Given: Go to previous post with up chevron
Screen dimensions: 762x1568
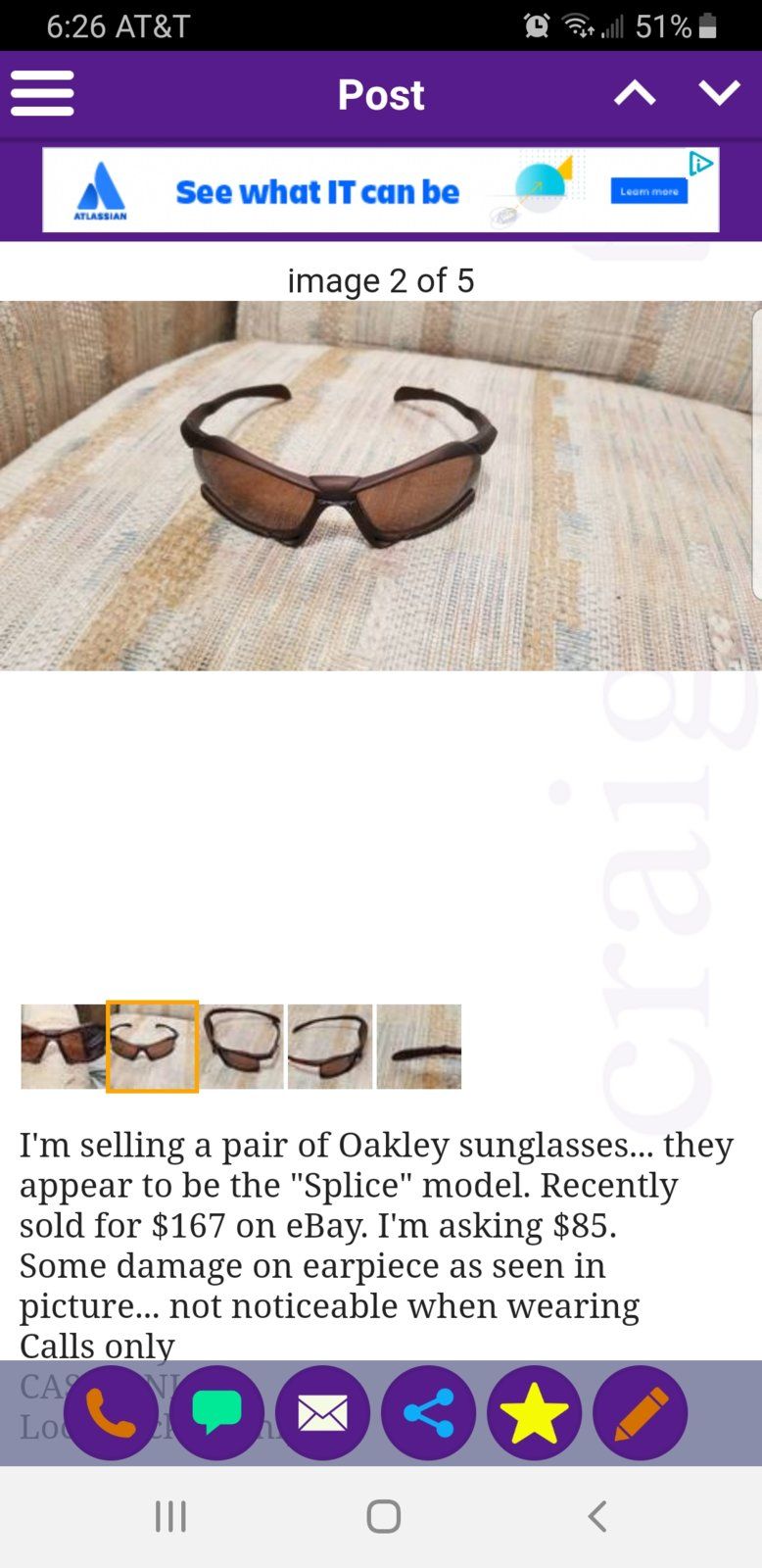Looking at the screenshot, I should [635, 93].
